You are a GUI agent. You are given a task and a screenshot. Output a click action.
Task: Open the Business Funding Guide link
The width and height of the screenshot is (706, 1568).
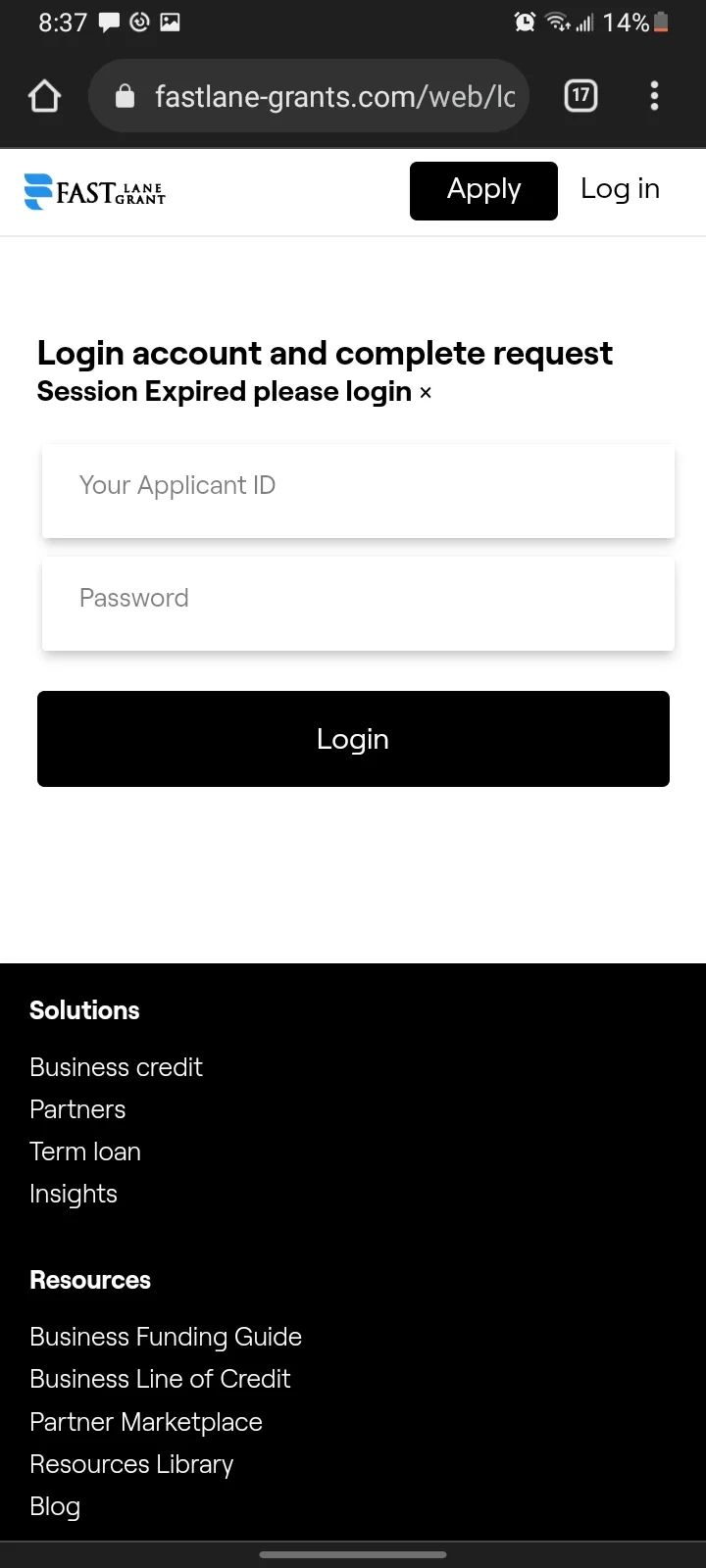[x=166, y=1337]
